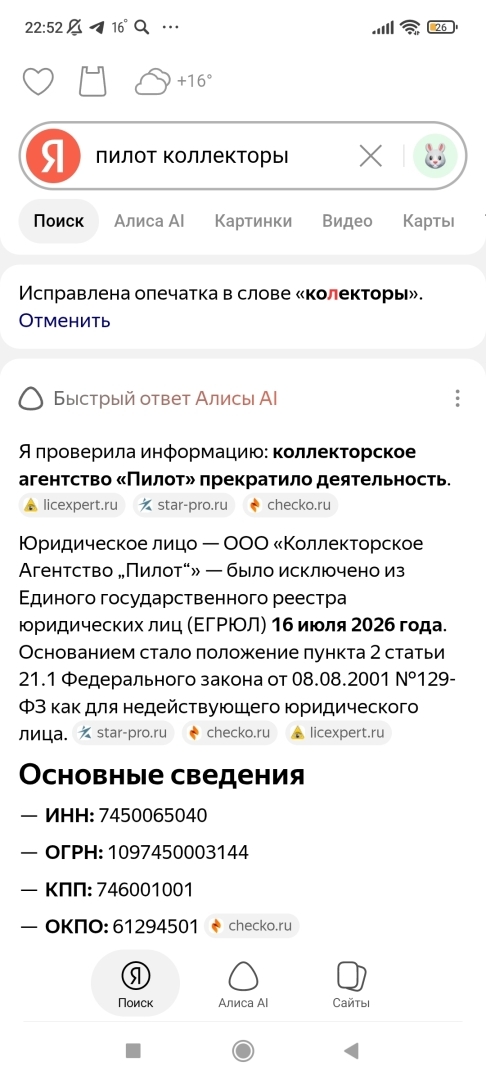This screenshot has width=486, height=1080.
Task: Tap Отменить to undo the typo correction
Action: click(64, 320)
